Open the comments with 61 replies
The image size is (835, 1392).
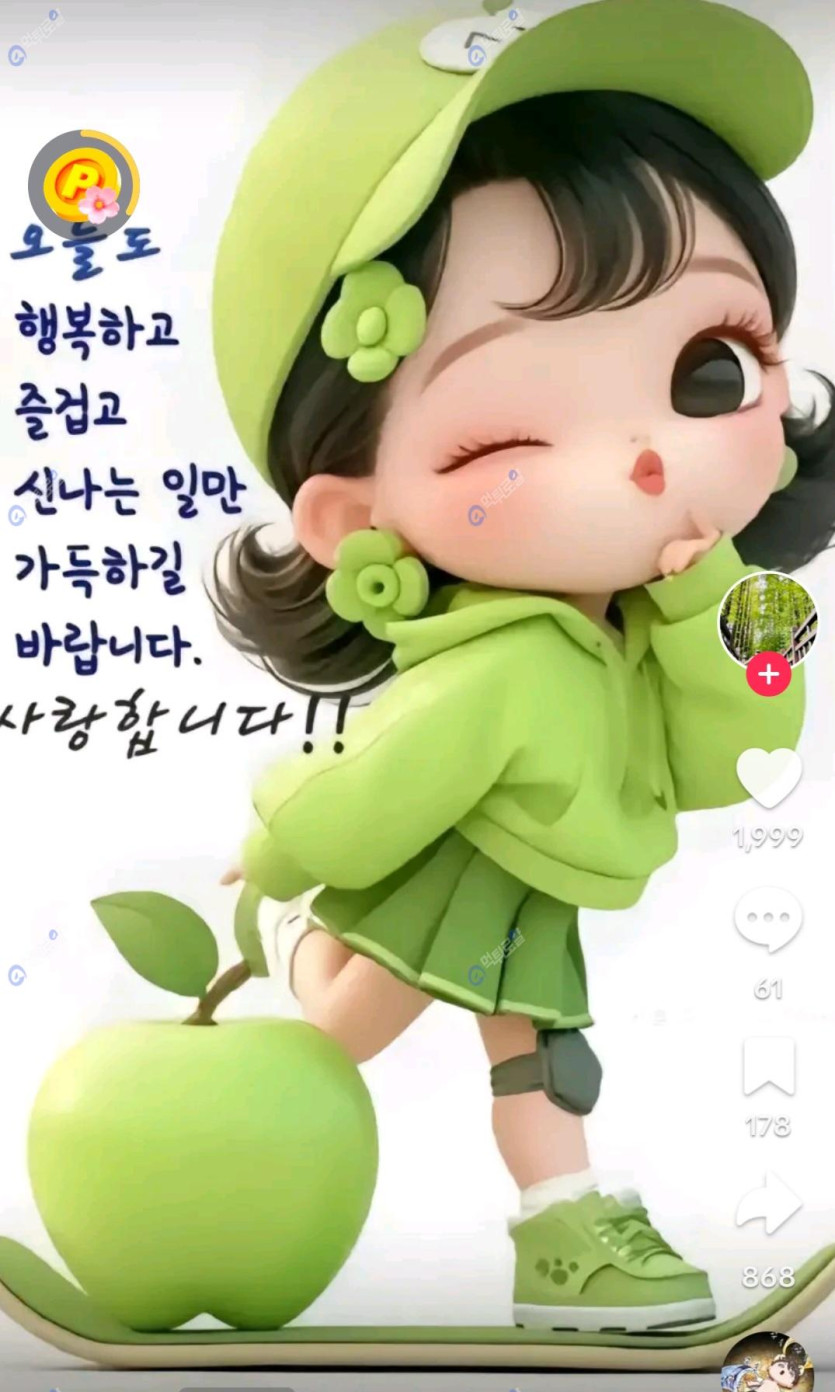[x=768, y=920]
